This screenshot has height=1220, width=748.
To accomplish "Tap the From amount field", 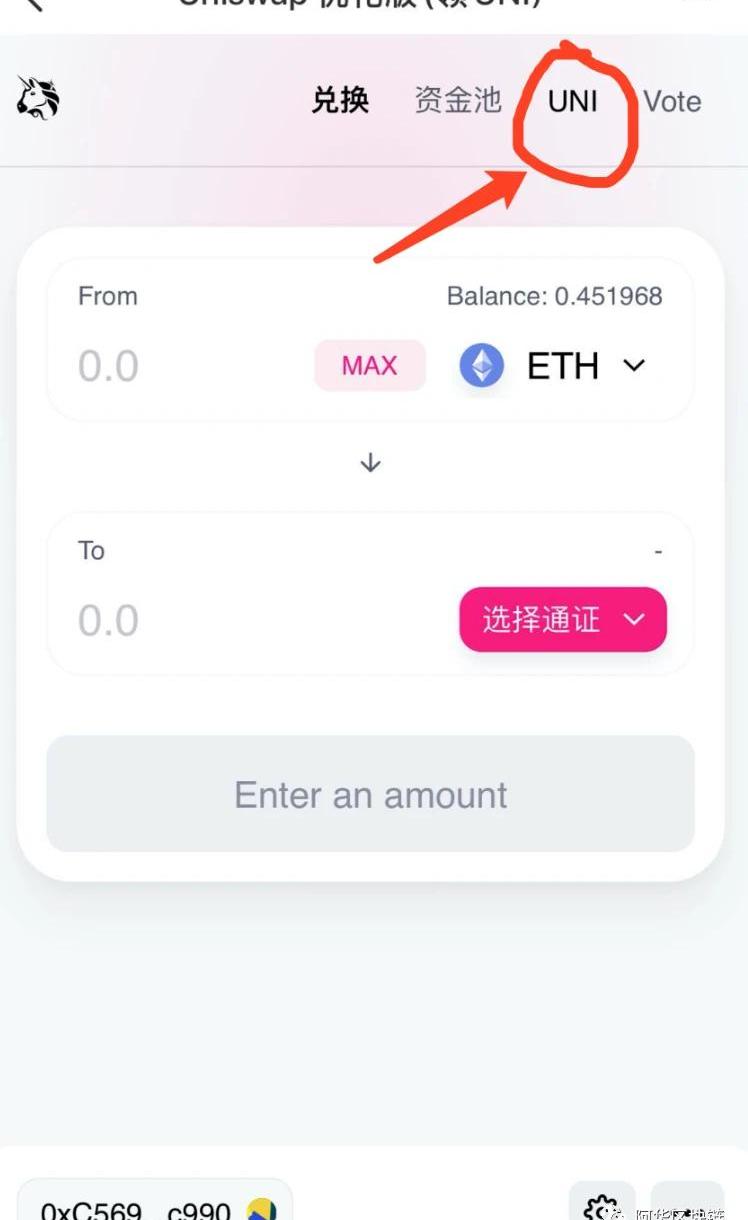I will pyautogui.click(x=190, y=366).
